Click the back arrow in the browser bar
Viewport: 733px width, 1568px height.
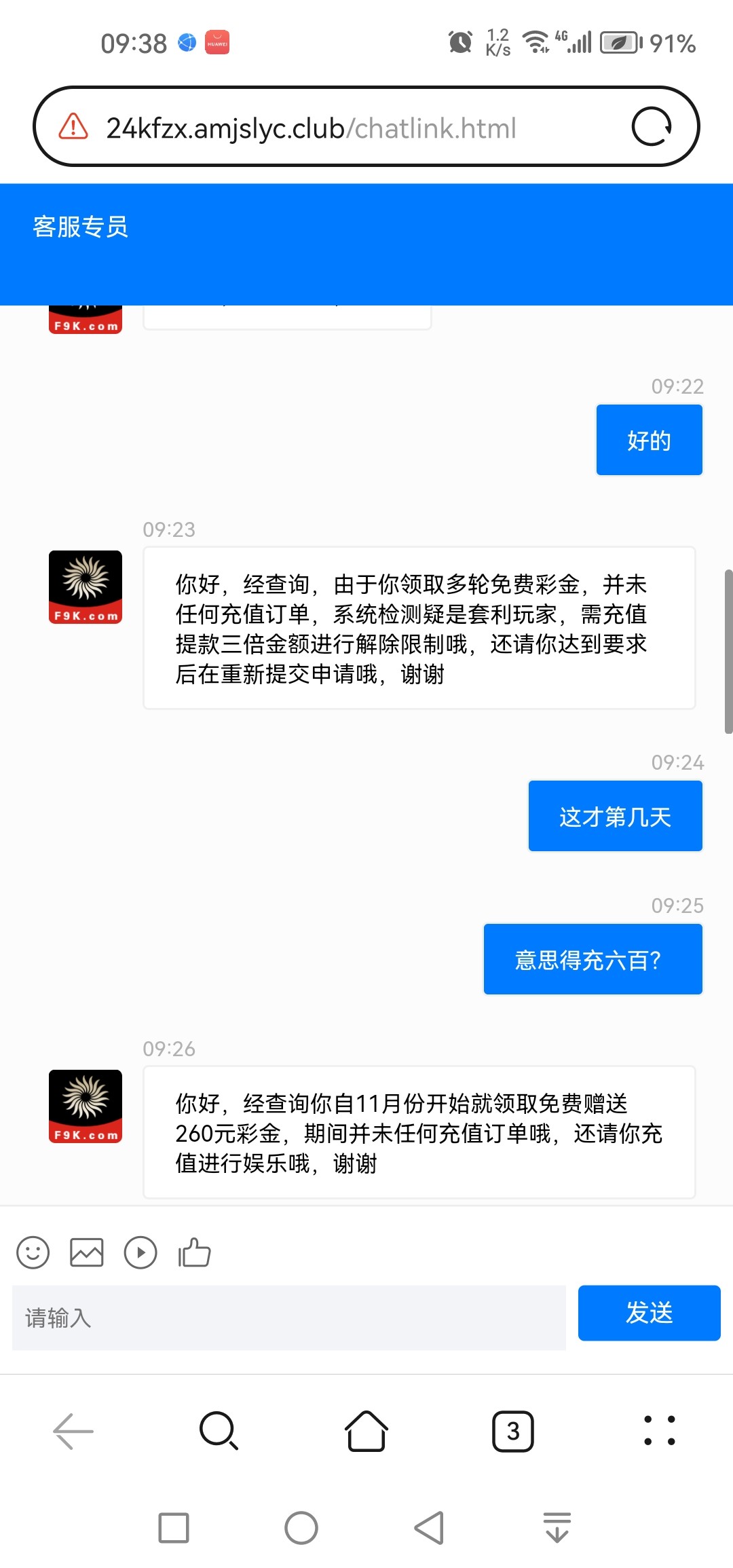71,1431
